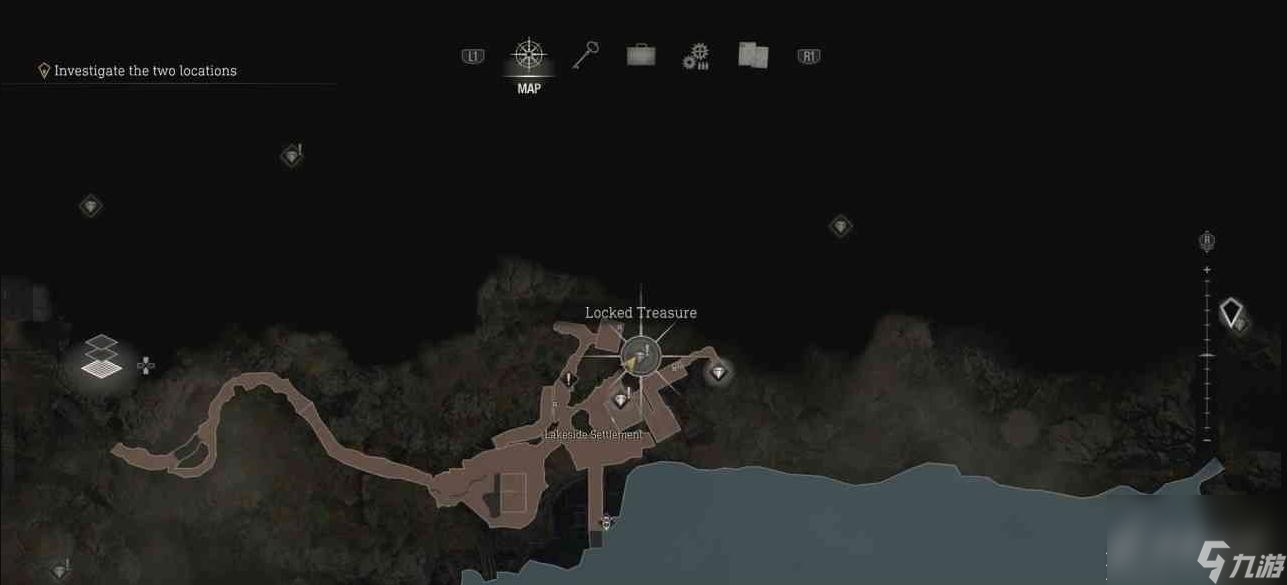Image resolution: width=1287 pixels, height=585 pixels.
Task: Select the exclamation marker in the settlement
Action: pos(569,380)
